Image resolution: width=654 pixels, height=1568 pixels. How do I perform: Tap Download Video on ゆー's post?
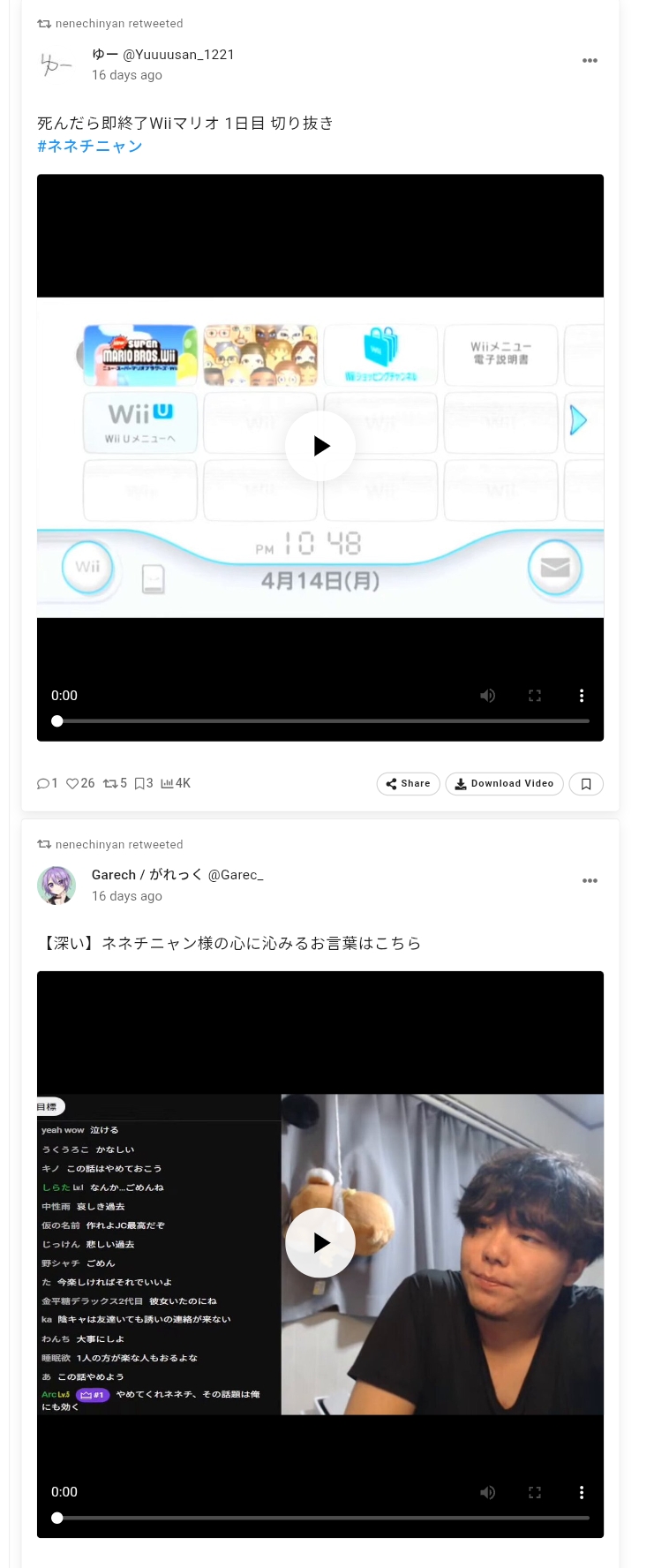click(504, 783)
